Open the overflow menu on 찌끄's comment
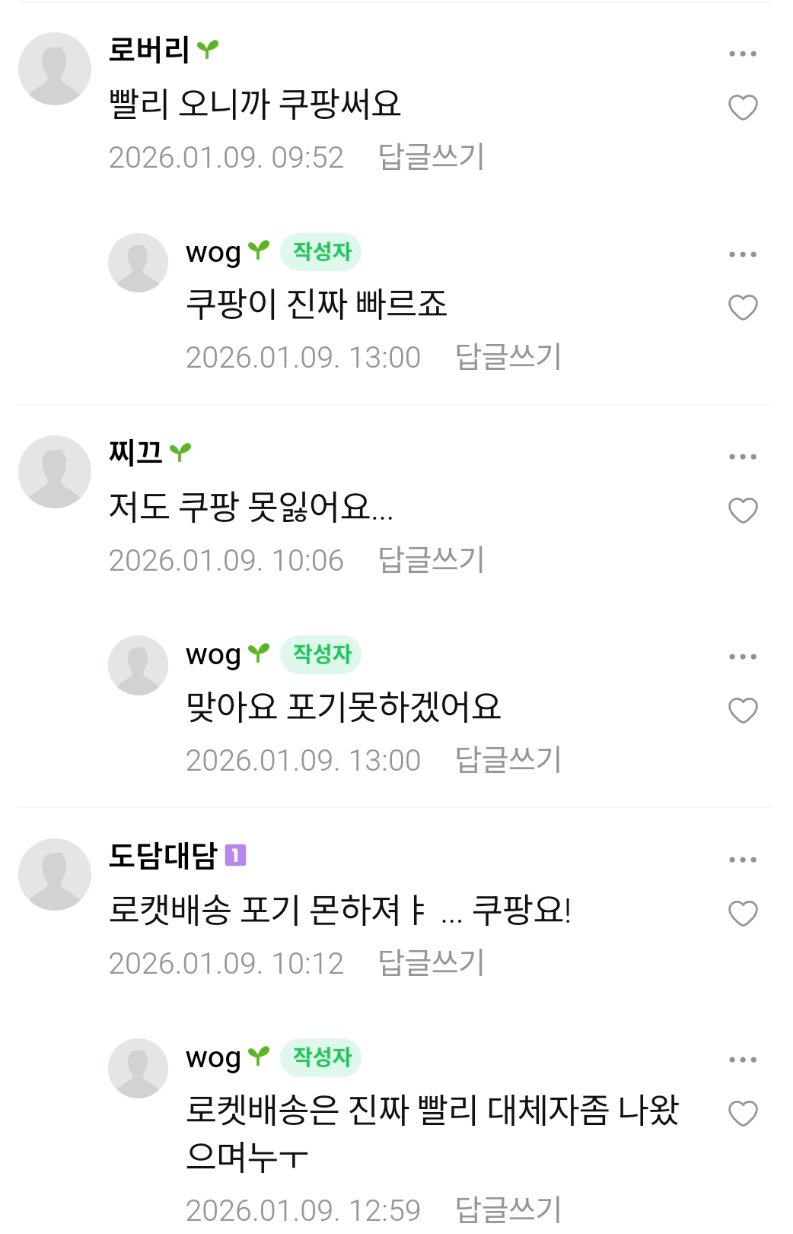 (x=742, y=457)
